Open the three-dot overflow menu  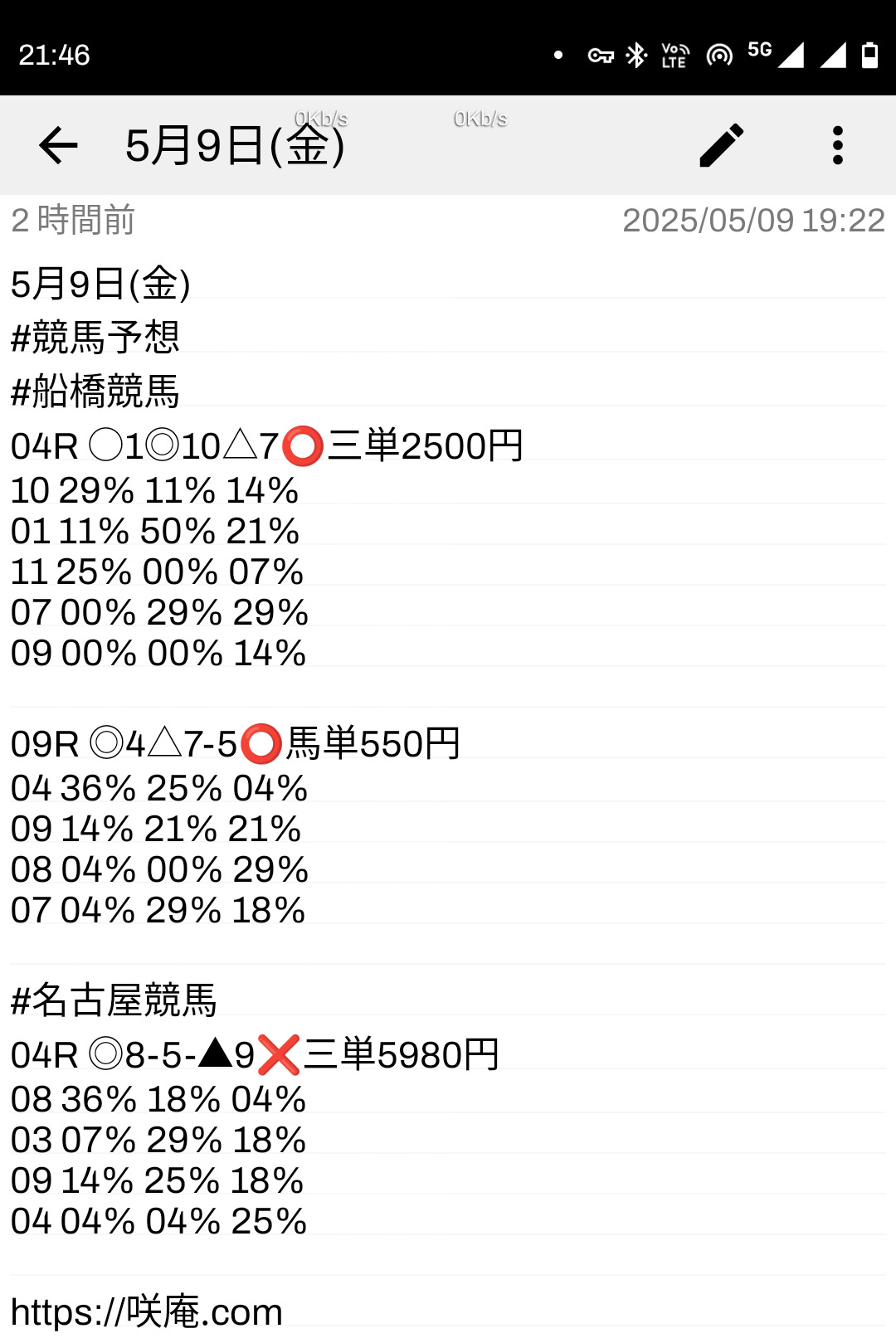tap(837, 146)
